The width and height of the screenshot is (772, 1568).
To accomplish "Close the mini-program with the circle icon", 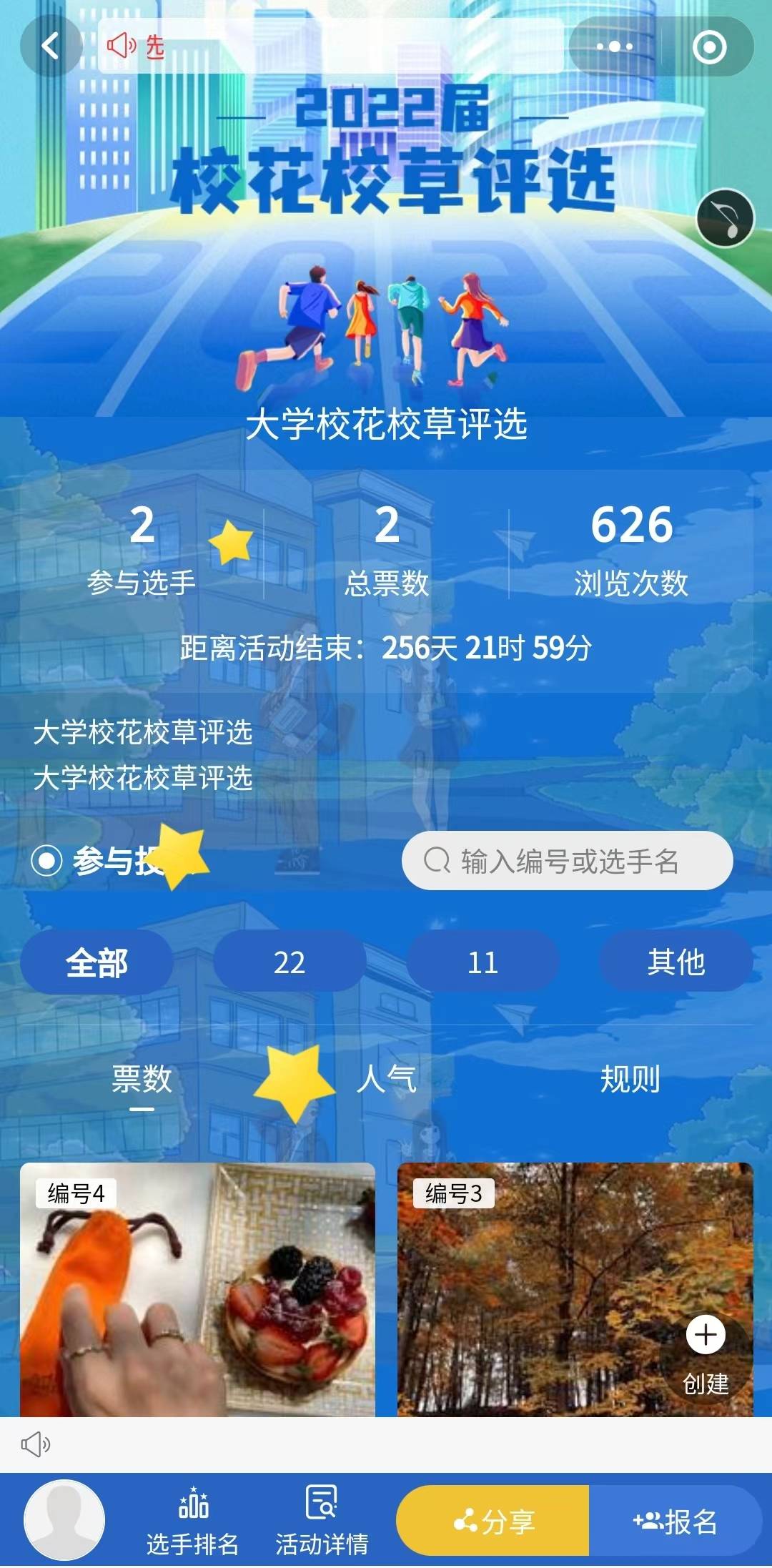I will click(x=709, y=46).
